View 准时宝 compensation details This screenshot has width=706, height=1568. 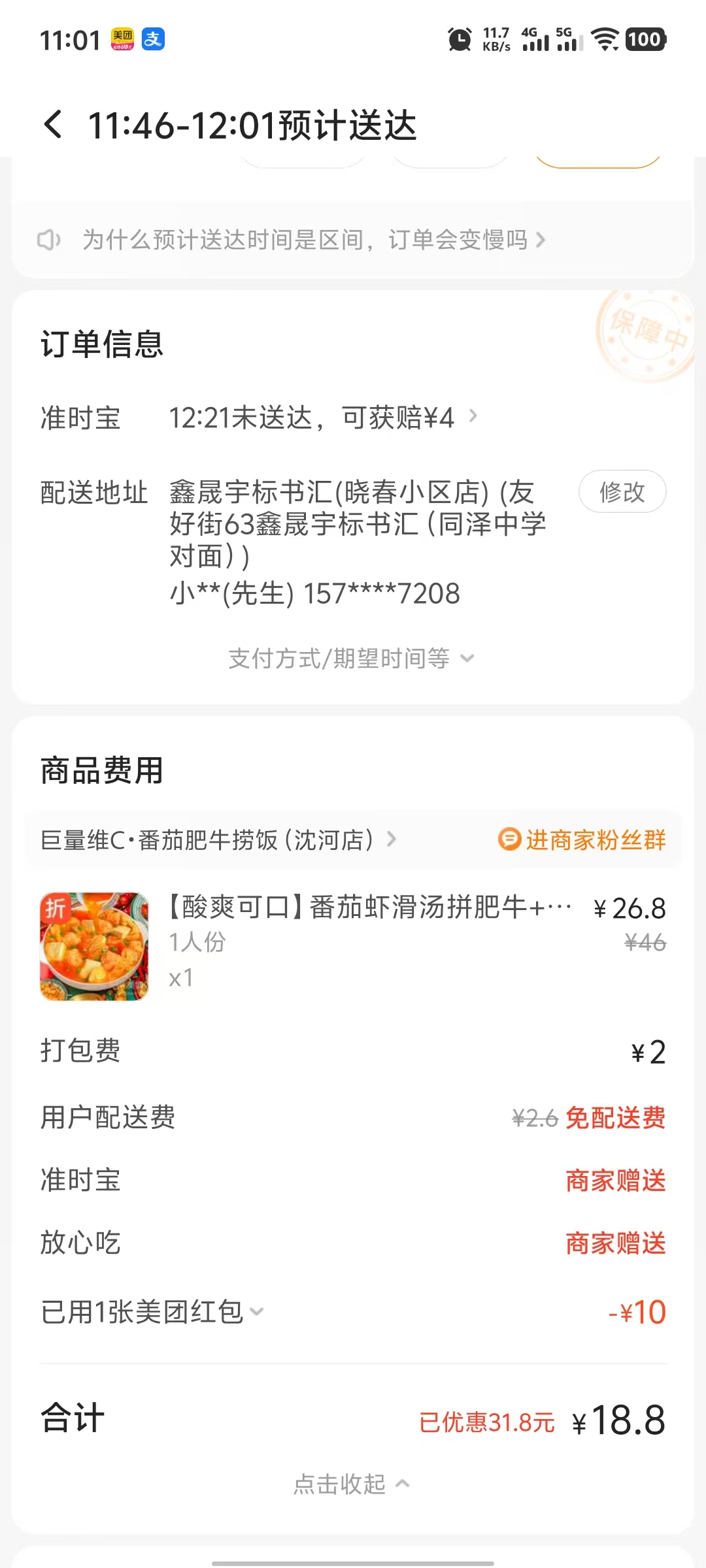(x=324, y=417)
